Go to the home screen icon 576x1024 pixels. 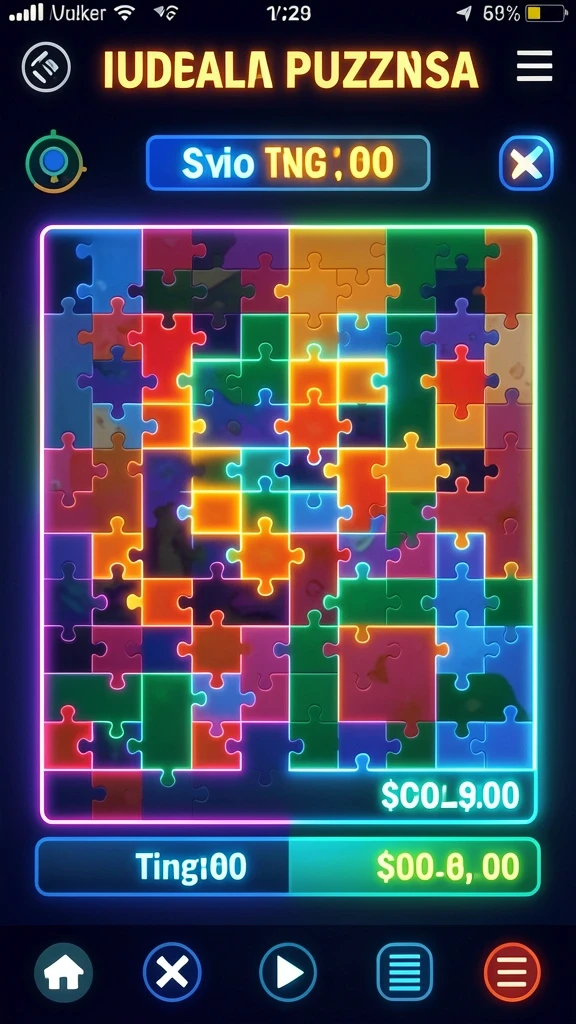pyautogui.click(x=63, y=972)
